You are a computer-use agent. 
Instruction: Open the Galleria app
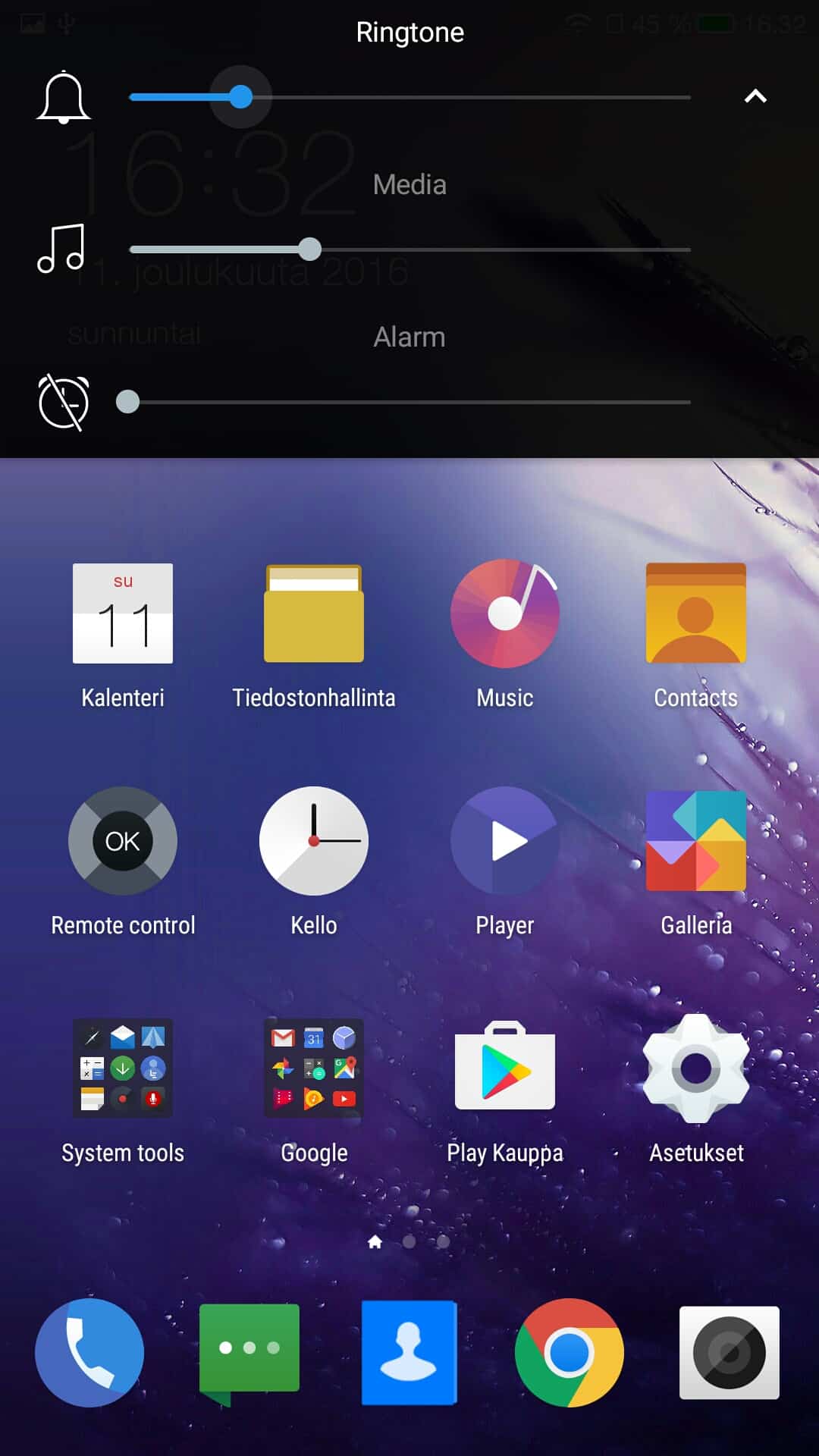tap(696, 842)
